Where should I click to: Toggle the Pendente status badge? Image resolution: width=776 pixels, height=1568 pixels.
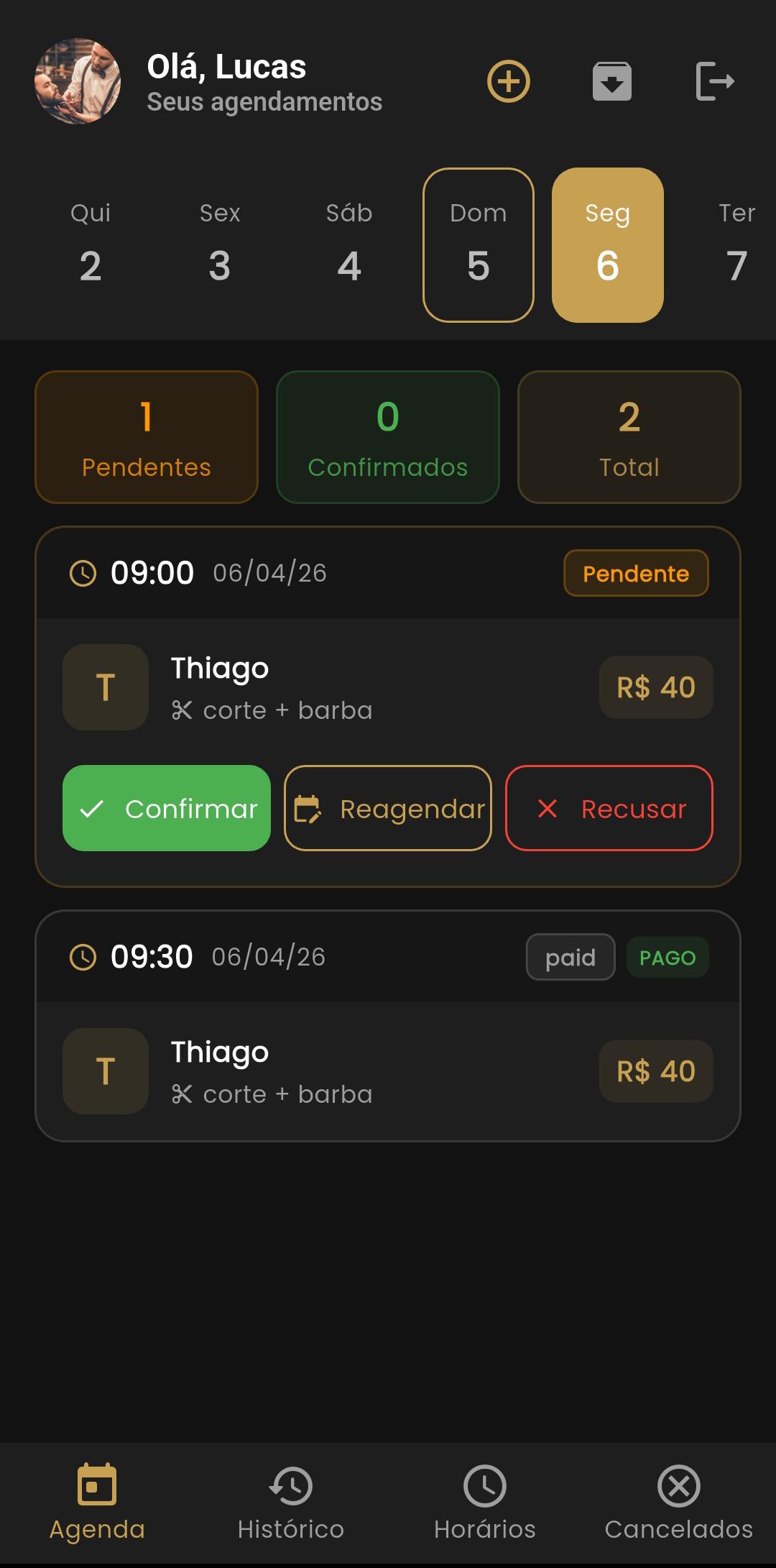(x=635, y=573)
